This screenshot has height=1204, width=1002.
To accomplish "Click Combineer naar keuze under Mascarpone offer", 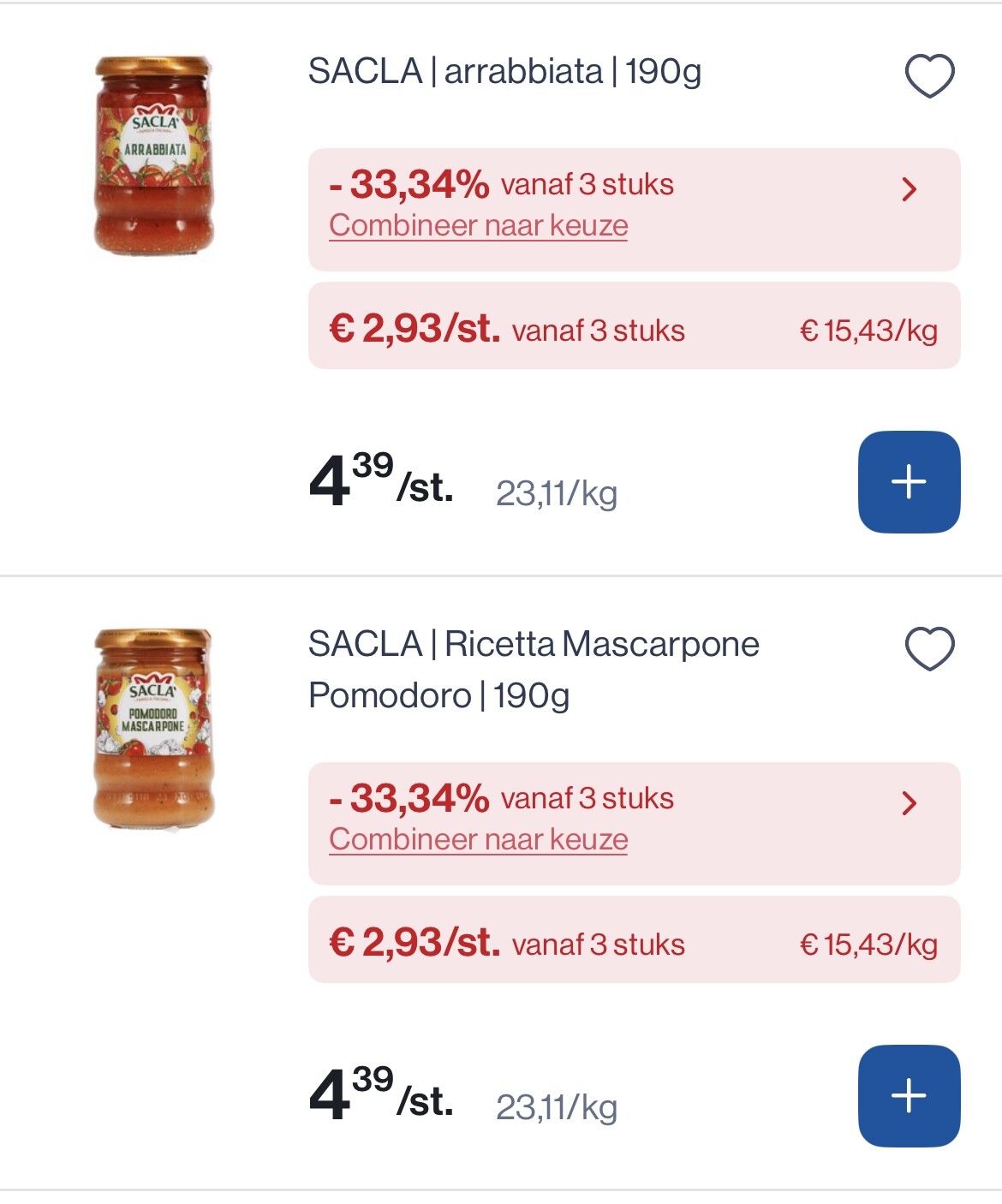I will [x=478, y=838].
